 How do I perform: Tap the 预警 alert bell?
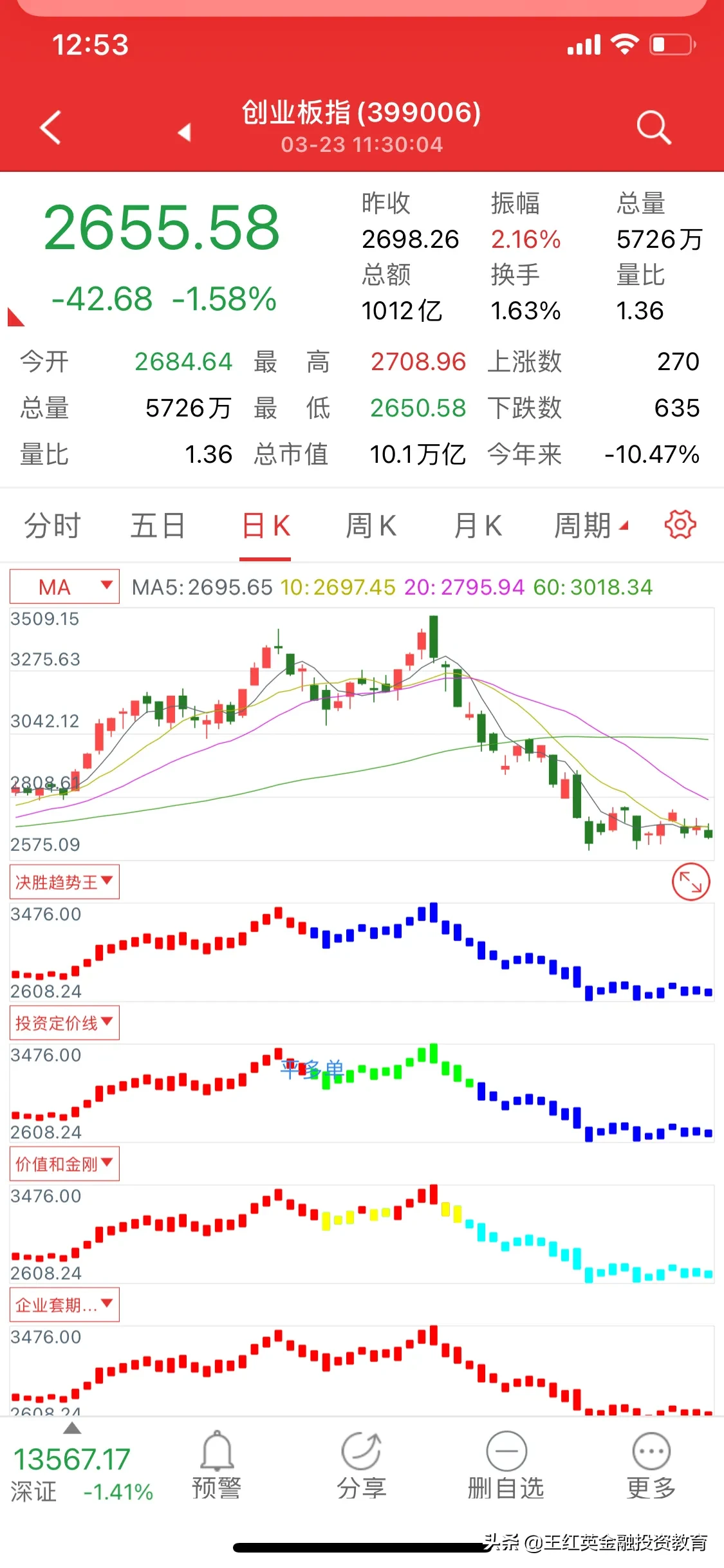[x=217, y=1464]
